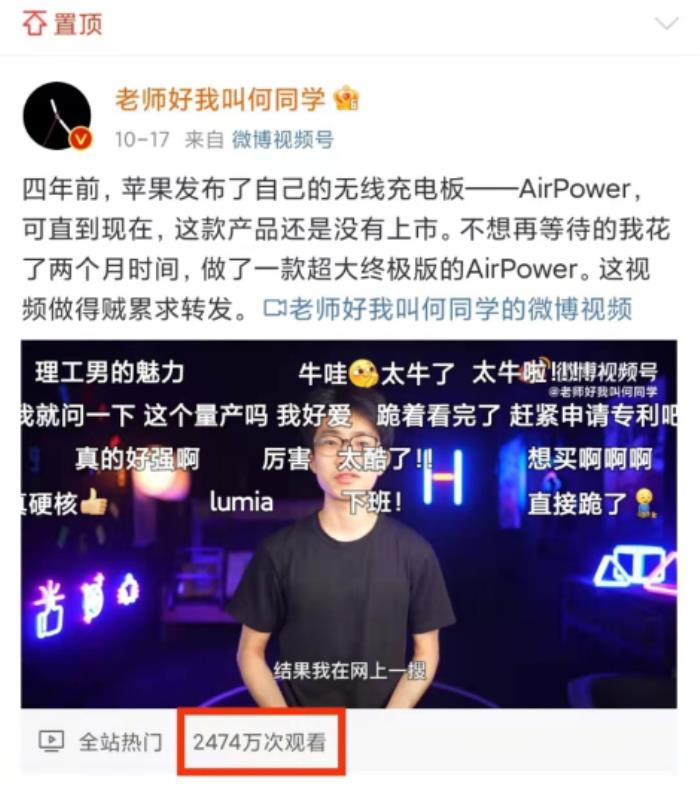Play the AirPower video thumbnail

coord(348,523)
